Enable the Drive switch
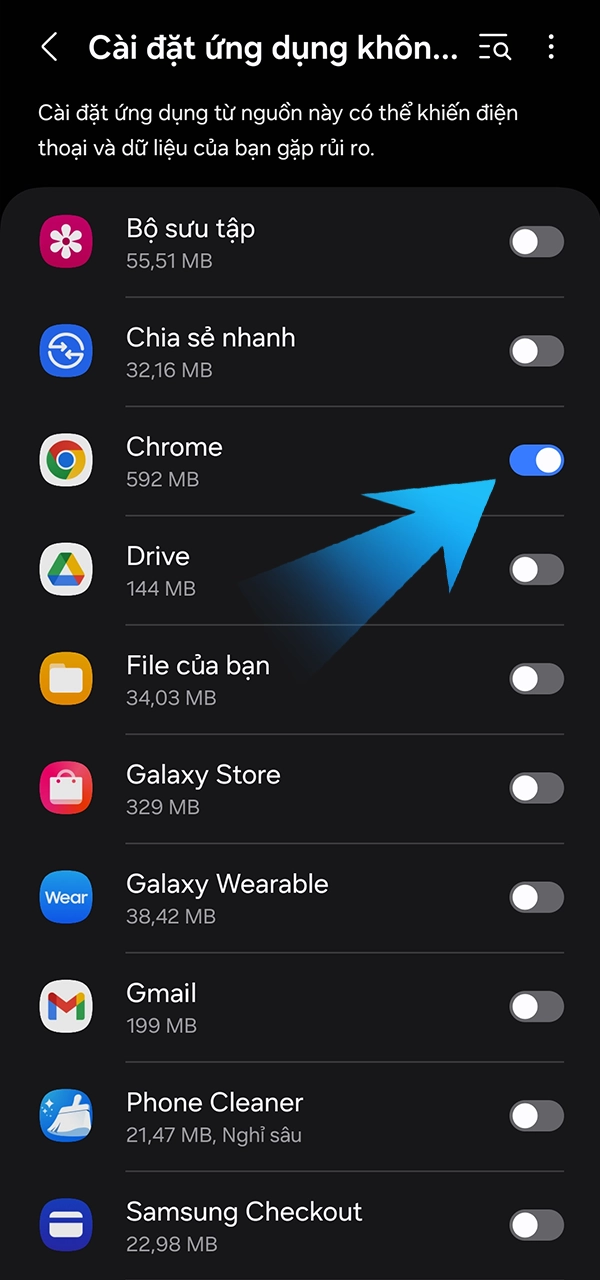The height and width of the screenshot is (1280, 600). 537,570
